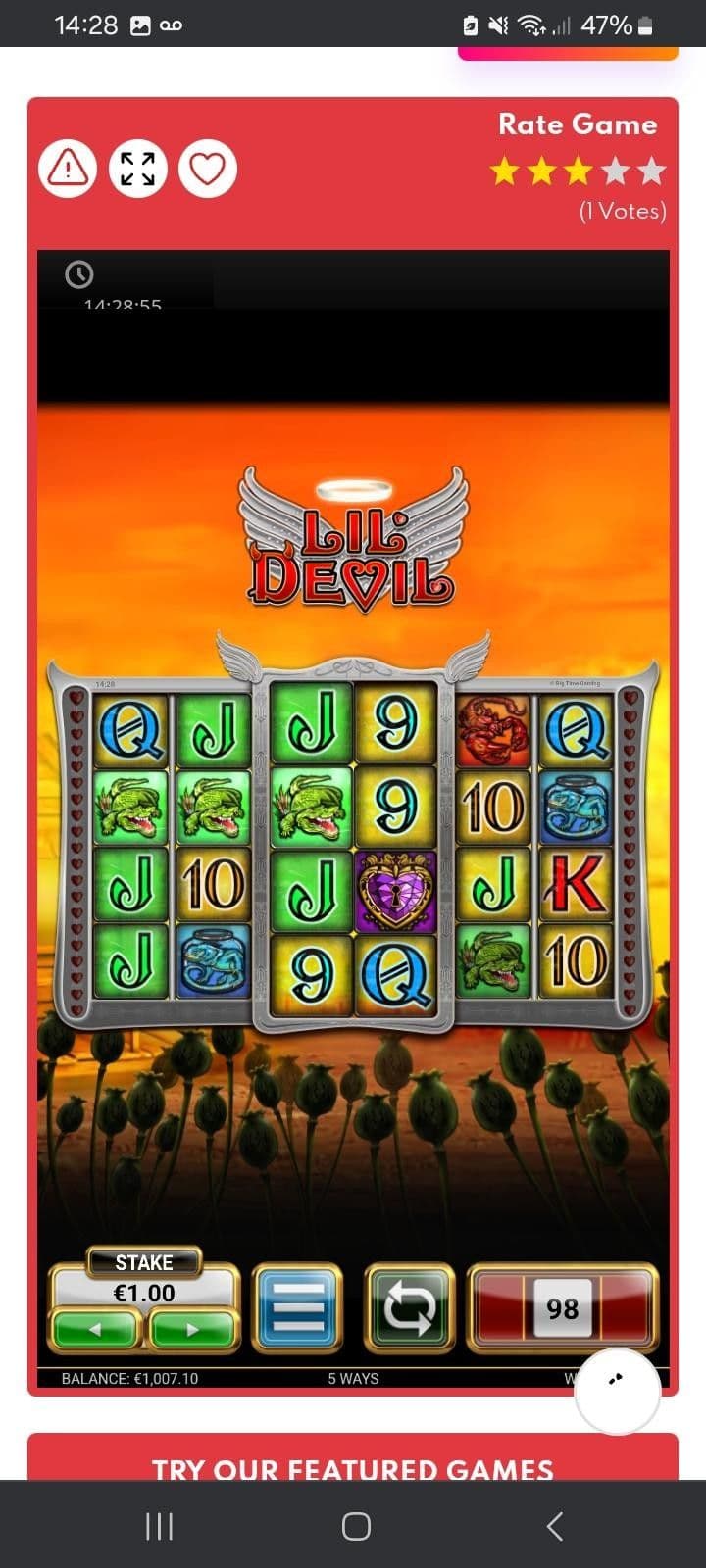This screenshot has width=706, height=1568.
Task: Tap the autoplay loop button
Action: 410,1308
